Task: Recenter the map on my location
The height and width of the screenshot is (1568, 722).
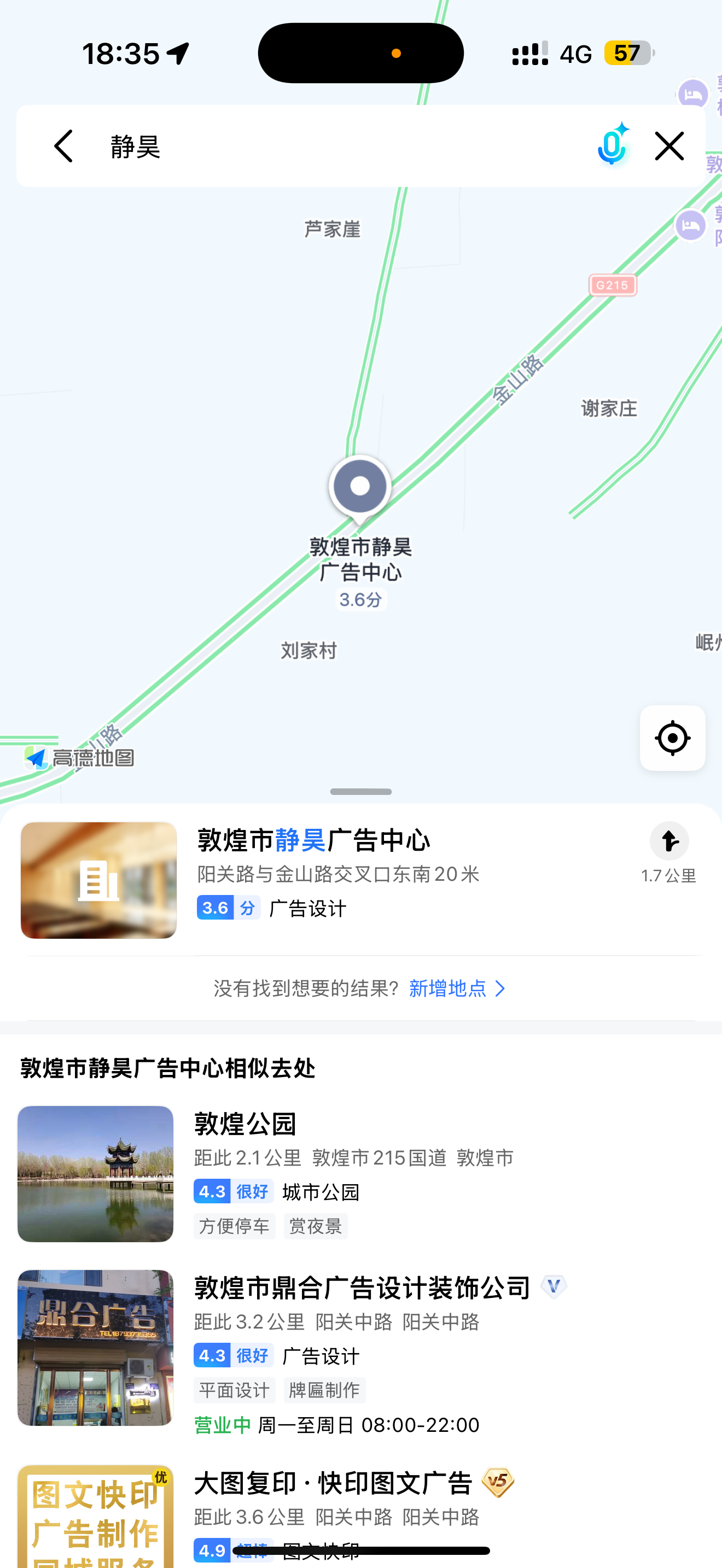Action: pyautogui.click(x=672, y=738)
